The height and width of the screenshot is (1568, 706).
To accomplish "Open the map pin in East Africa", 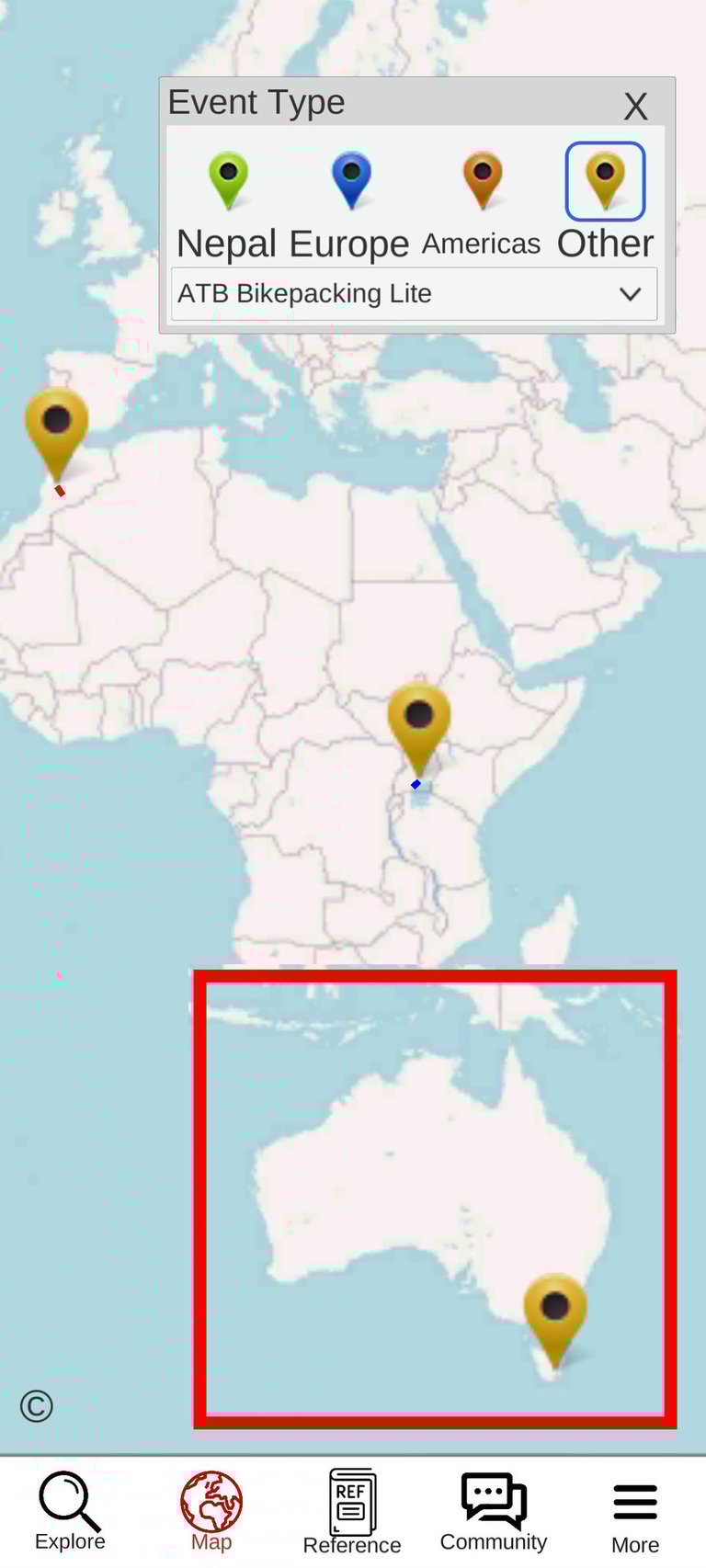I will tap(419, 730).
